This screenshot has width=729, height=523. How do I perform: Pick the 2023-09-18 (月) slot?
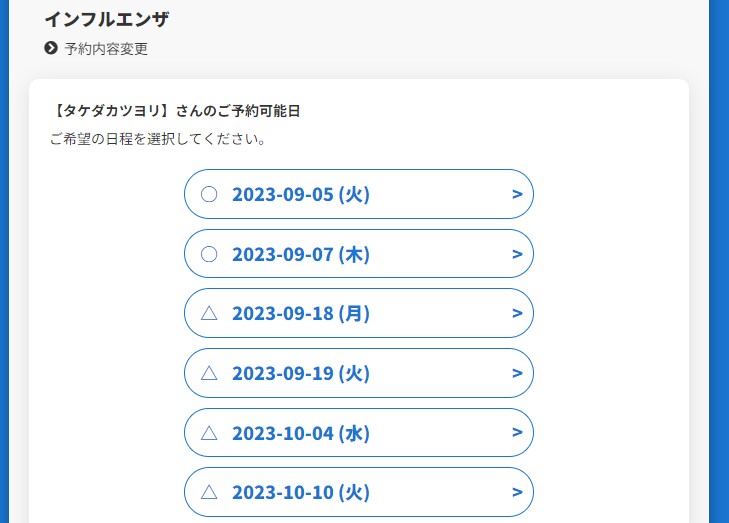click(358, 313)
